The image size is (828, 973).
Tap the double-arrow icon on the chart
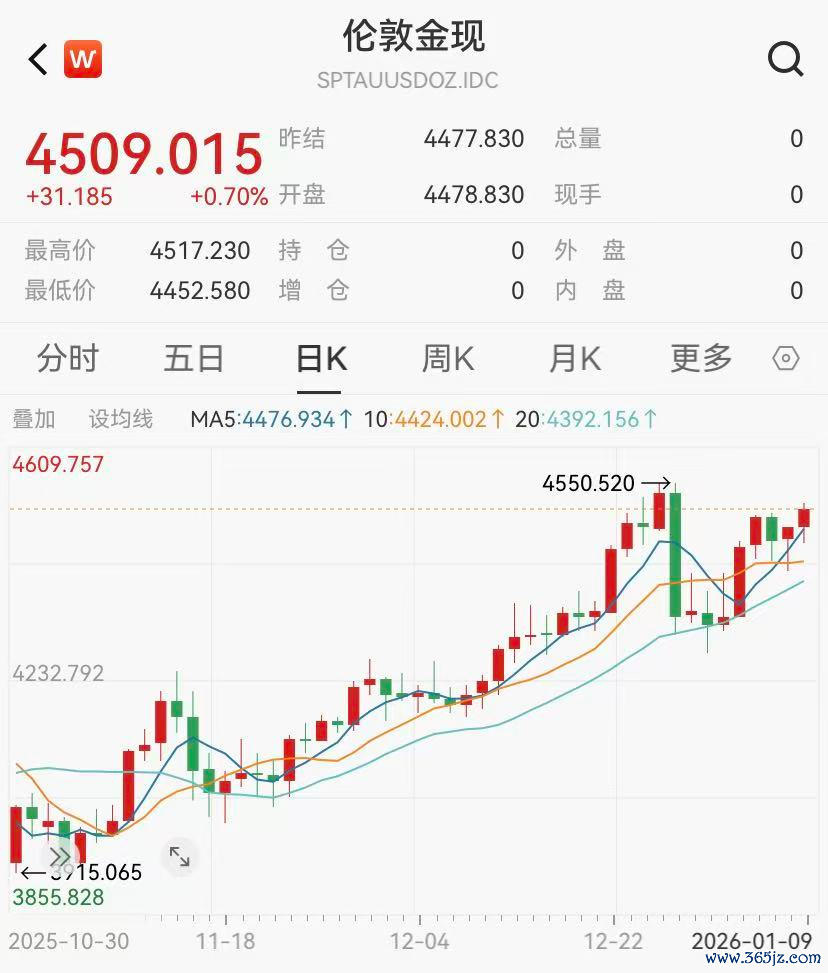[x=59, y=857]
